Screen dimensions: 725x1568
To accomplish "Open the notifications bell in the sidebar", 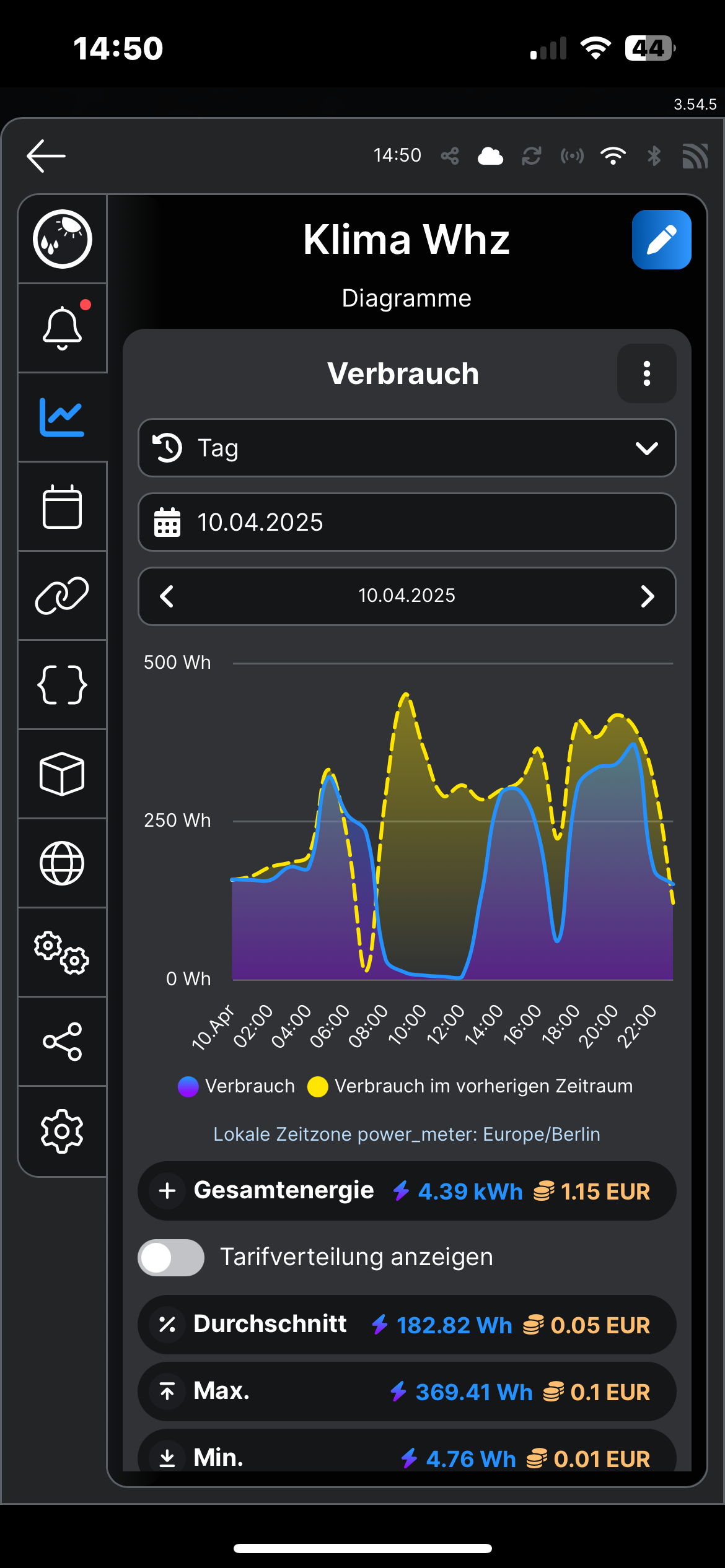I will [x=62, y=328].
